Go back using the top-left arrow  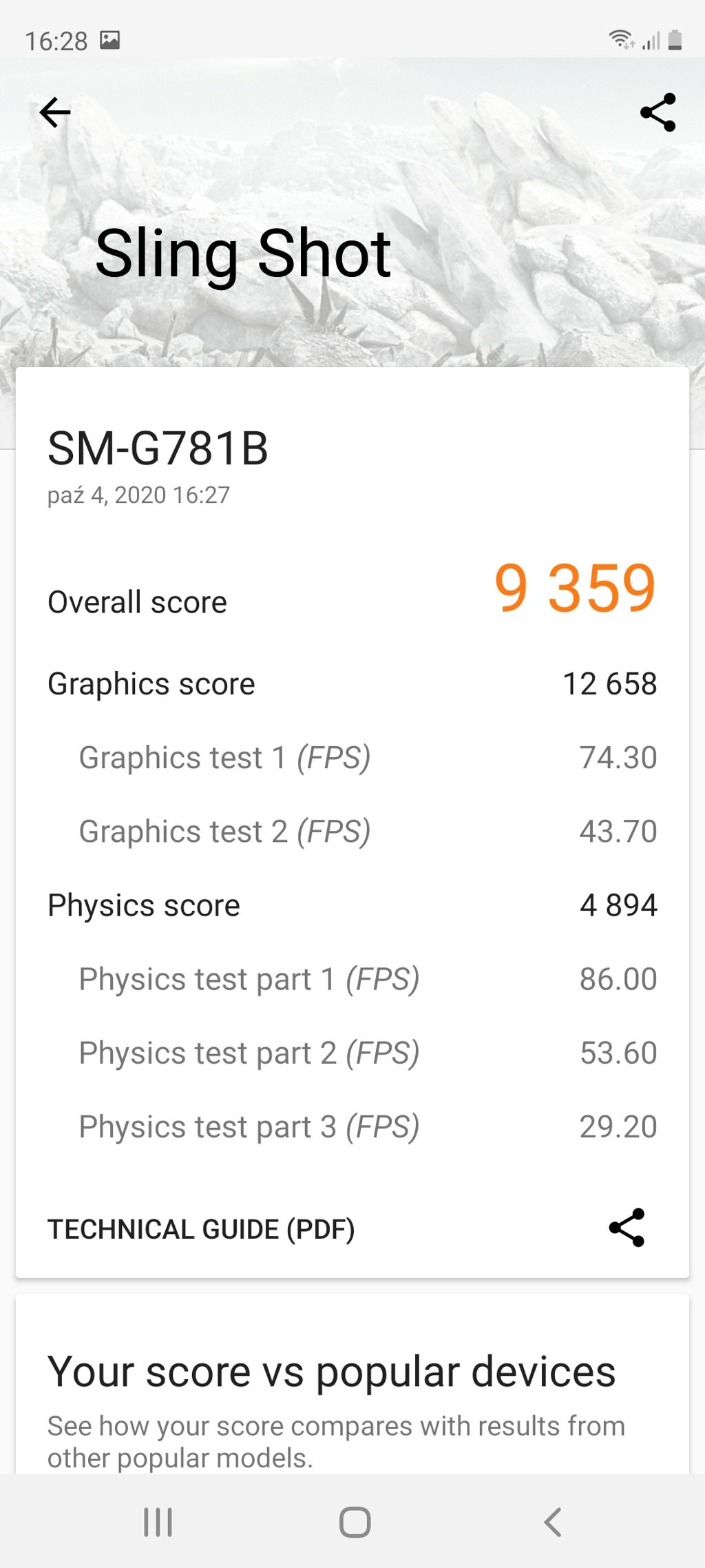(55, 112)
